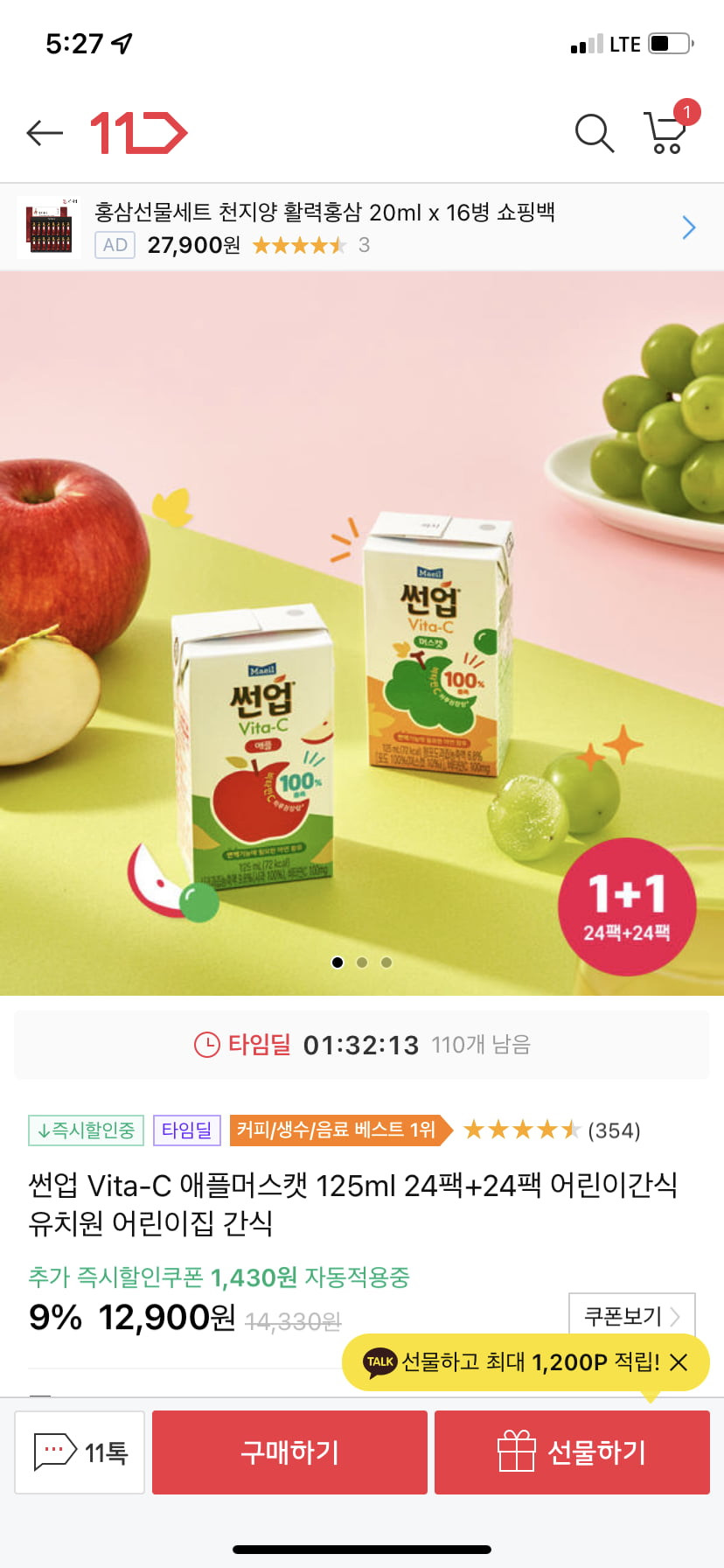Open the 홍삼선물세트 ad banner
Screen dimensions: 724x1568
coord(362,227)
